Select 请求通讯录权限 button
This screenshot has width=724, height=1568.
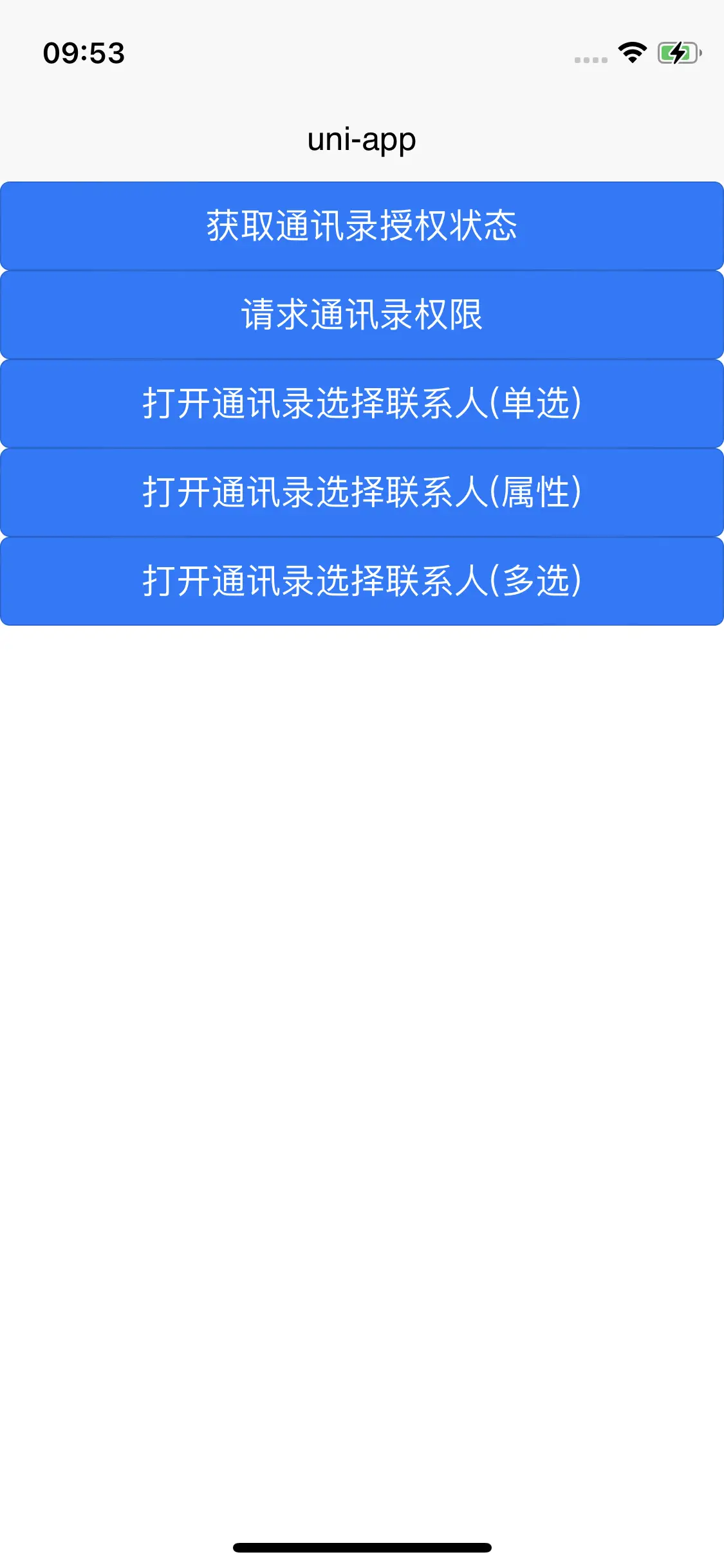point(362,315)
